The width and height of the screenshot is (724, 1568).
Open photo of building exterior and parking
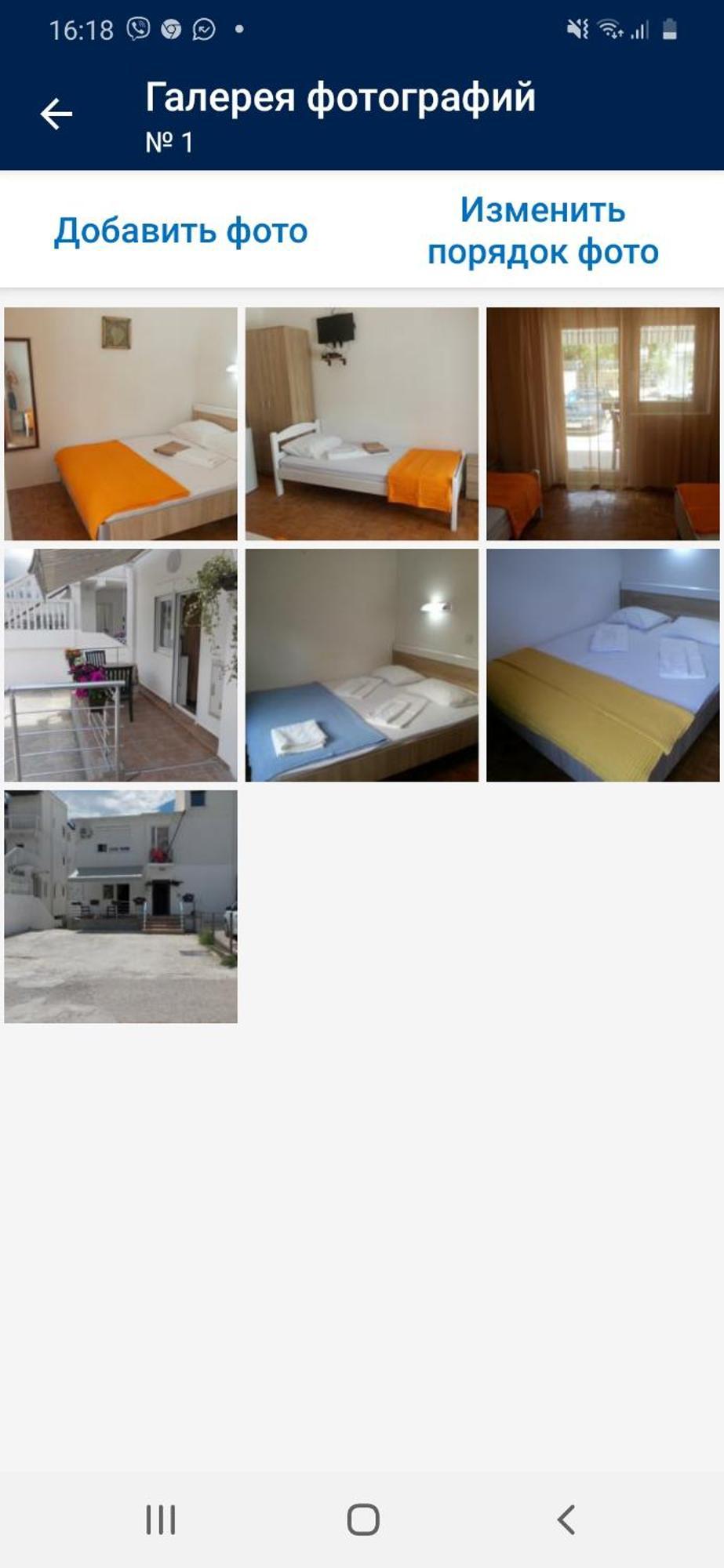[x=121, y=906]
